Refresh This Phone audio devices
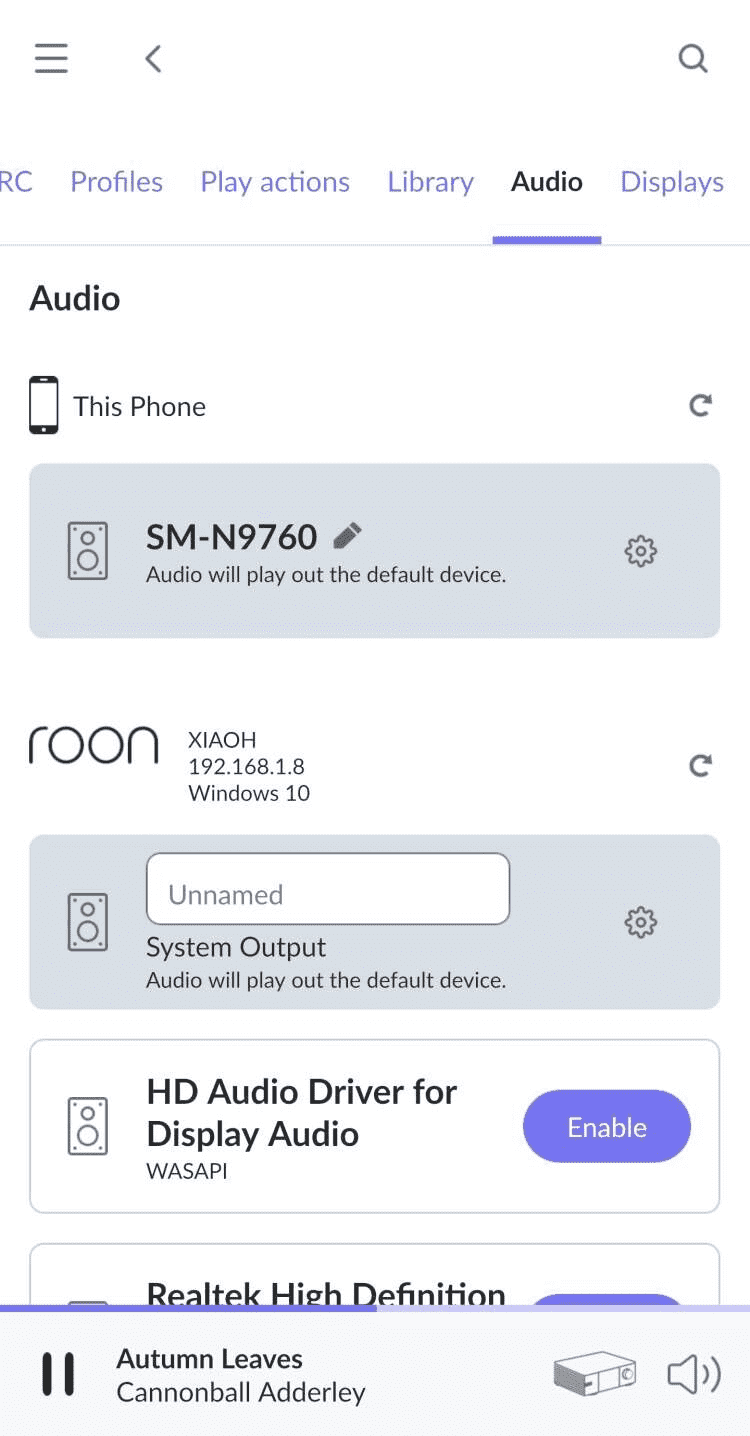 coord(700,405)
